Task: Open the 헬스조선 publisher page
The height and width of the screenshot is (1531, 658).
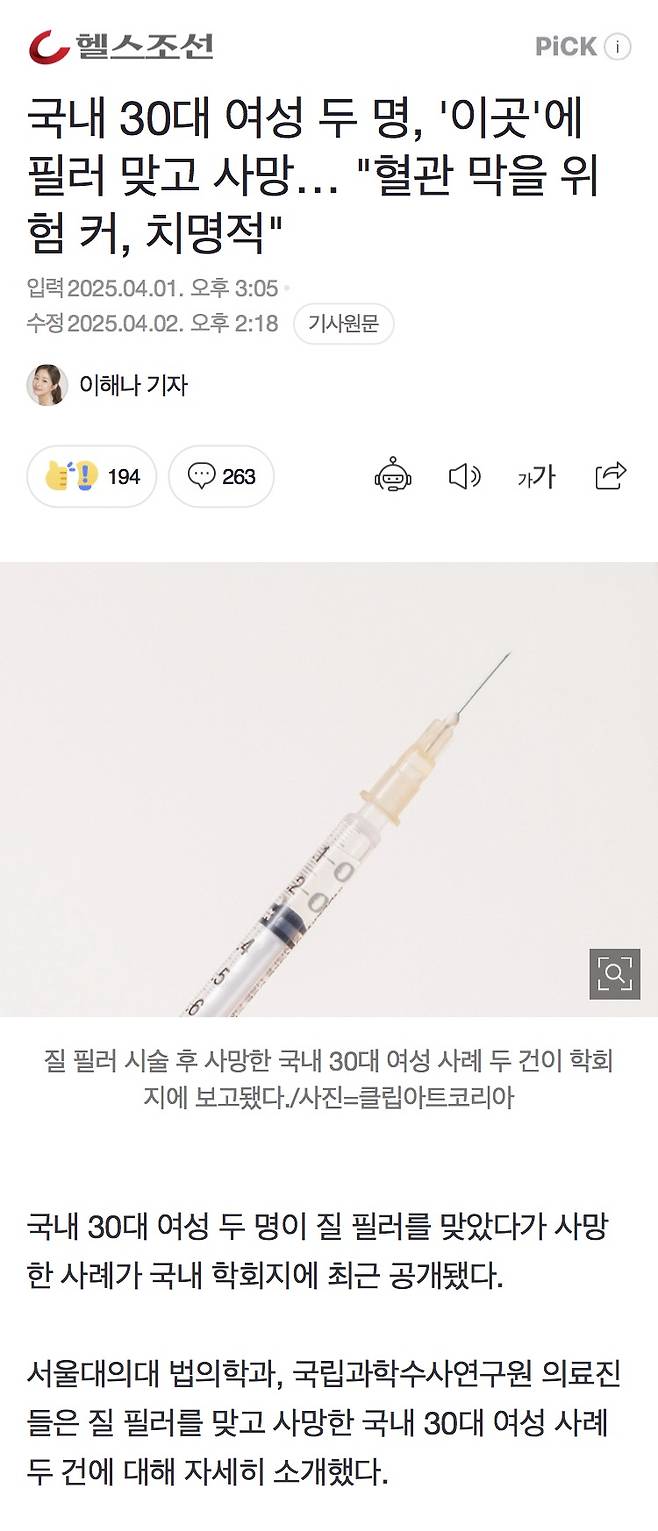Action: click(x=121, y=46)
